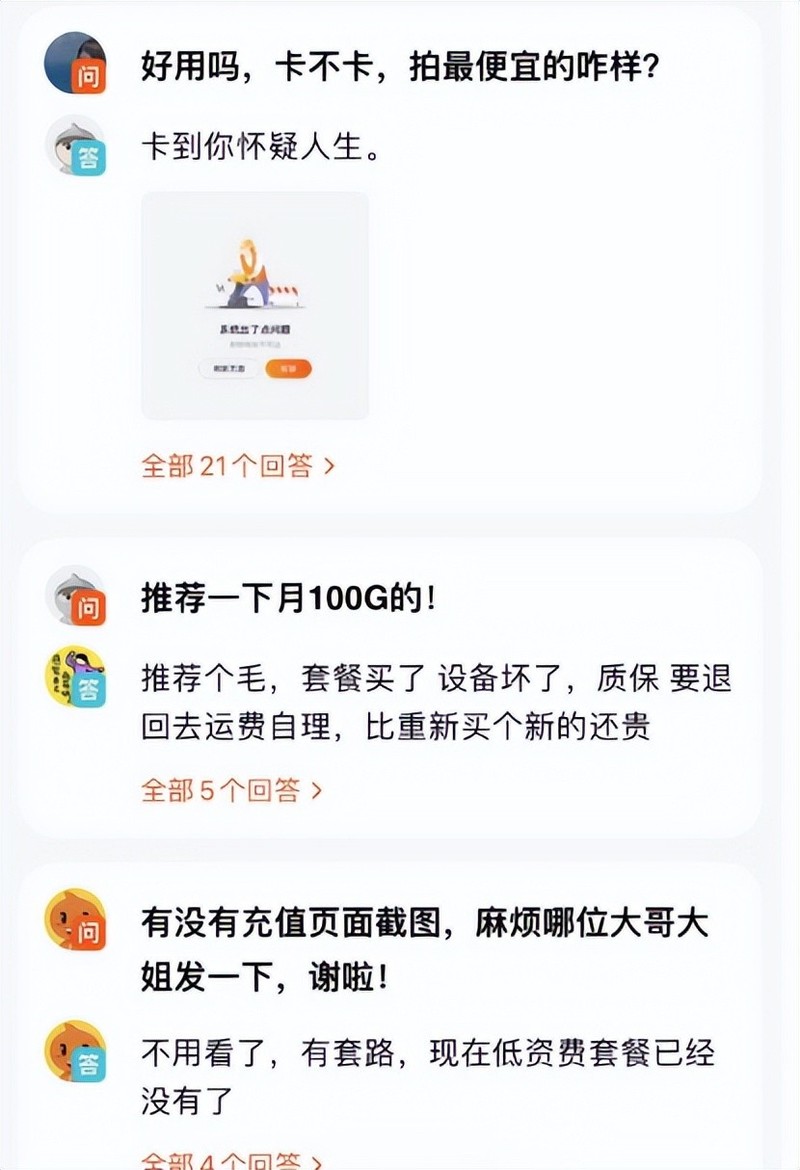Open the "全部 21 个回答" link
Viewport: 800px width, 1170px height.
click(x=230, y=464)
